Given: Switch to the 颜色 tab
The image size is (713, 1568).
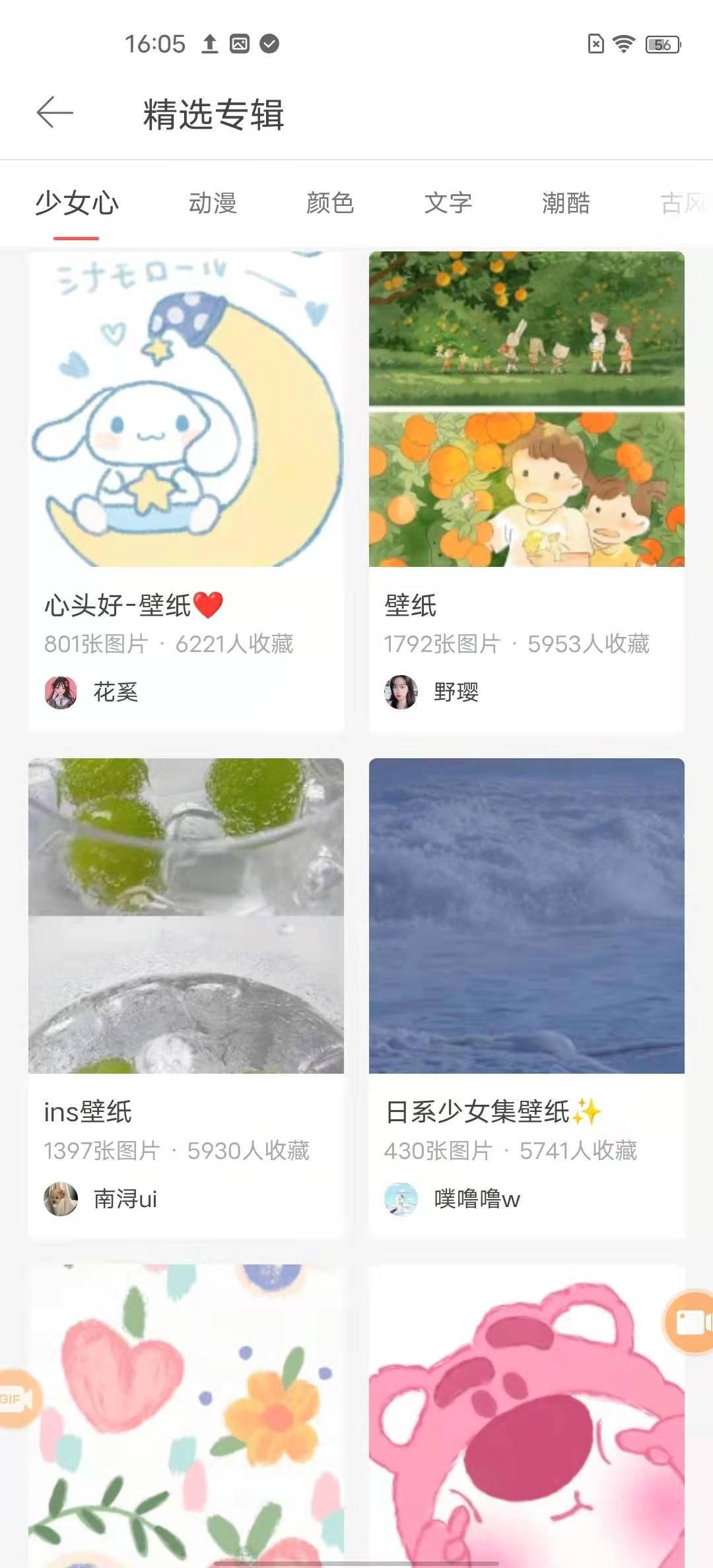Looking at the screenshot, I should click(x=330, y=203).
